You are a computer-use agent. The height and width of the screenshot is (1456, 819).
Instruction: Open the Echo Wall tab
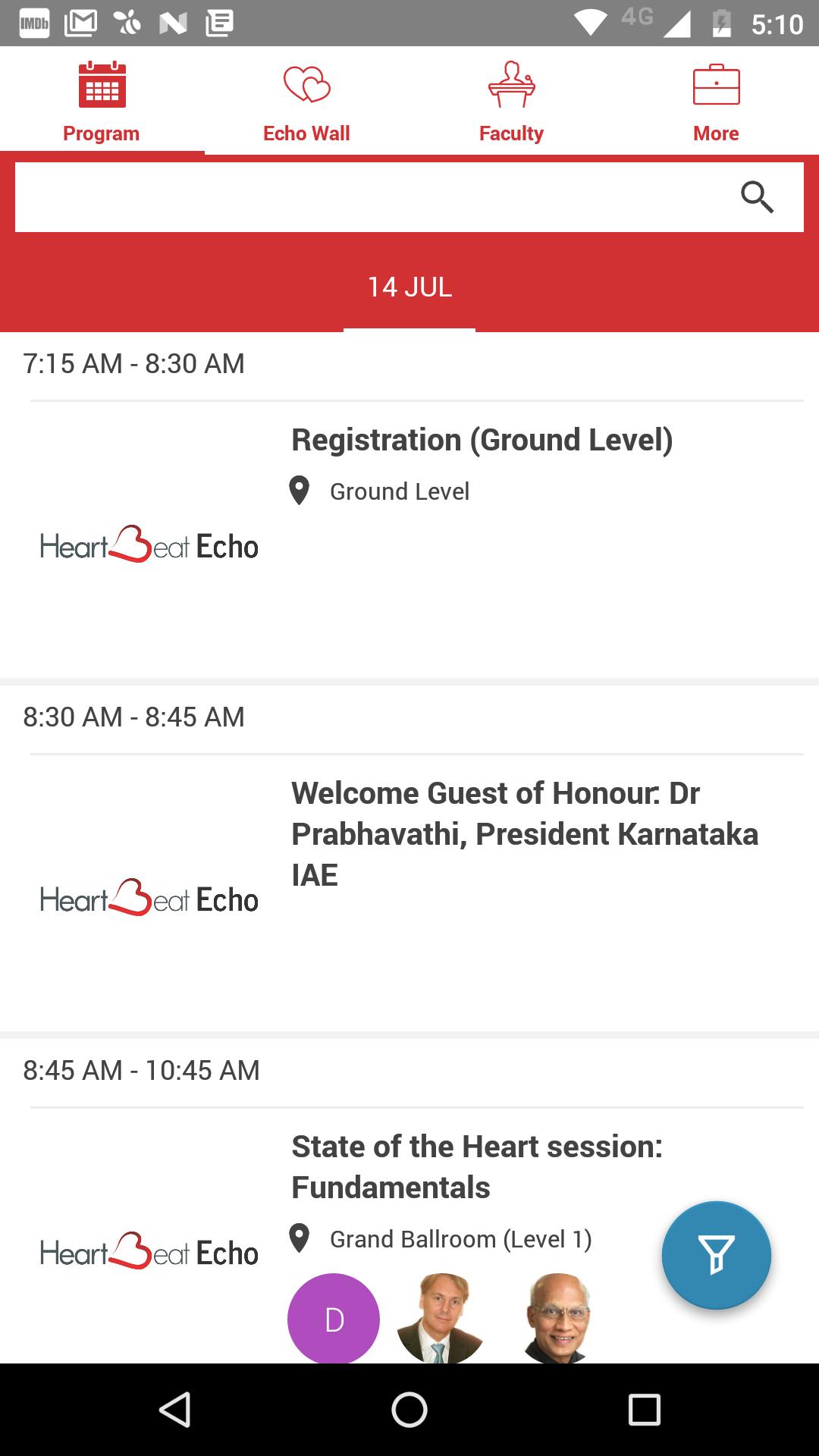(306, 102)
